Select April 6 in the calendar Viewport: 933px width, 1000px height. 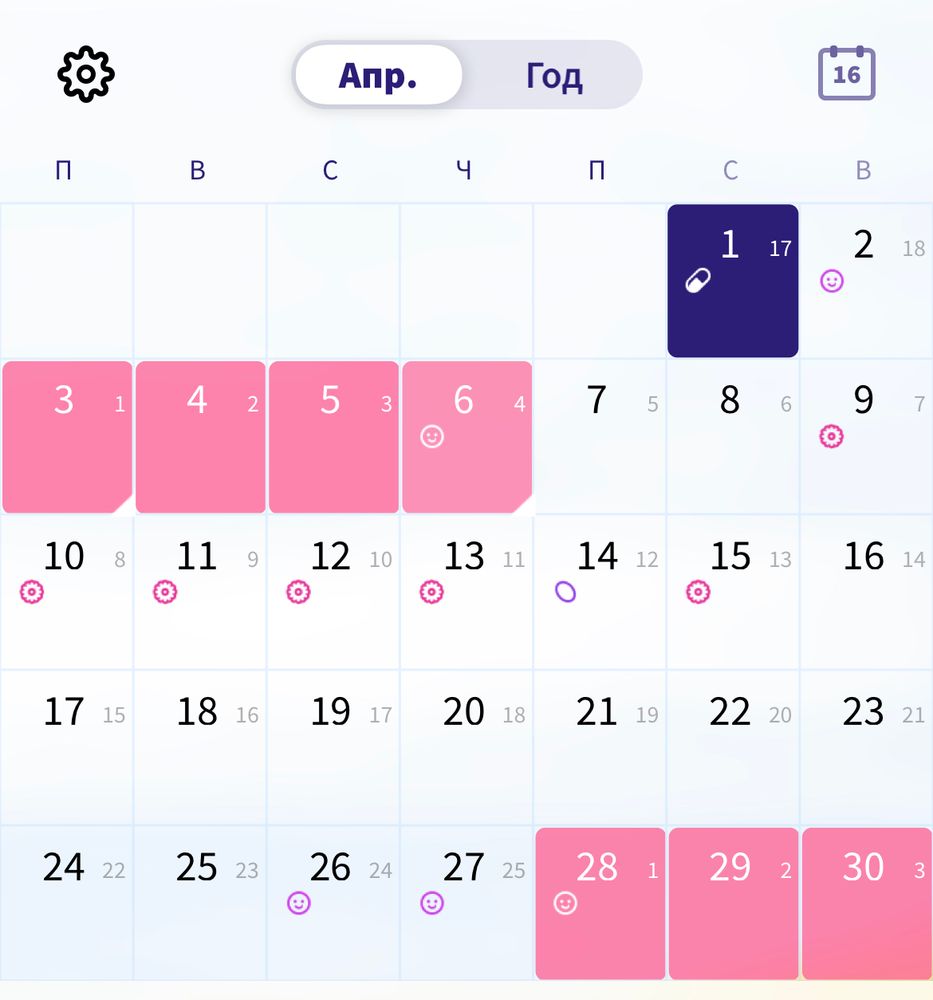[x=466, y=436]
